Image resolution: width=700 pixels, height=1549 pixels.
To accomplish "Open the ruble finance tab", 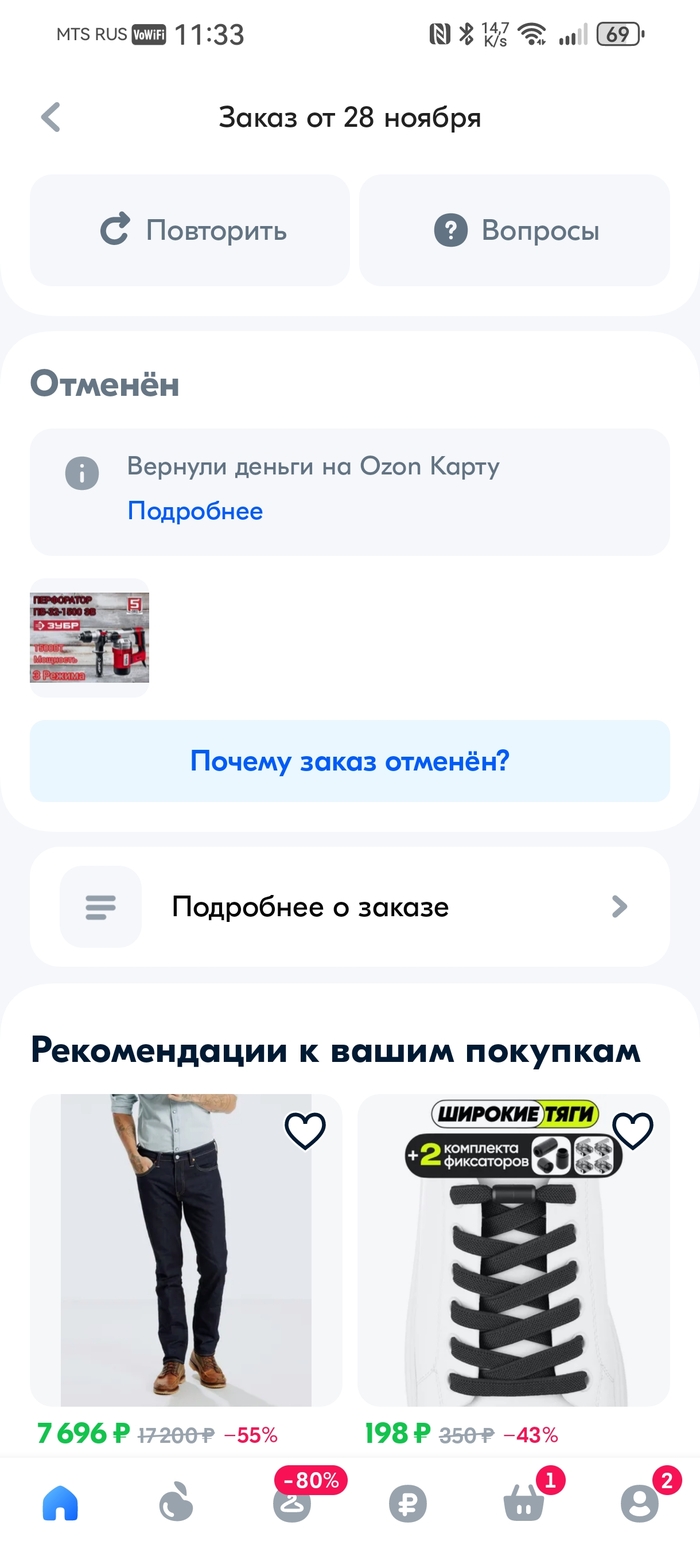I will coord(408,1503).
